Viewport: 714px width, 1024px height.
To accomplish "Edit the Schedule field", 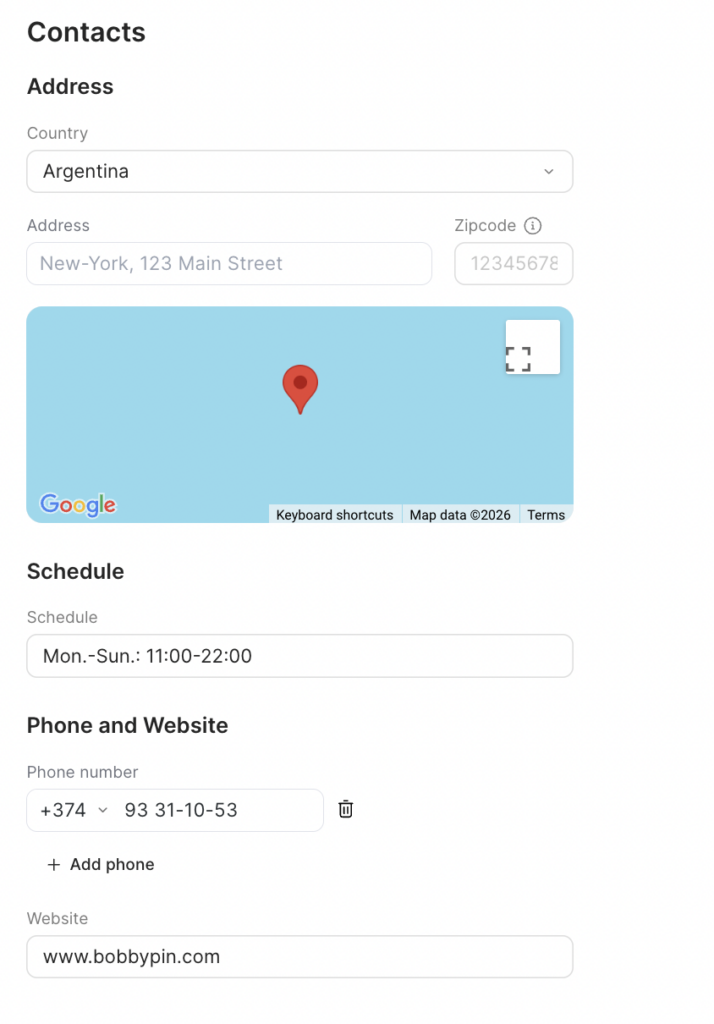I will click(299, 656).
